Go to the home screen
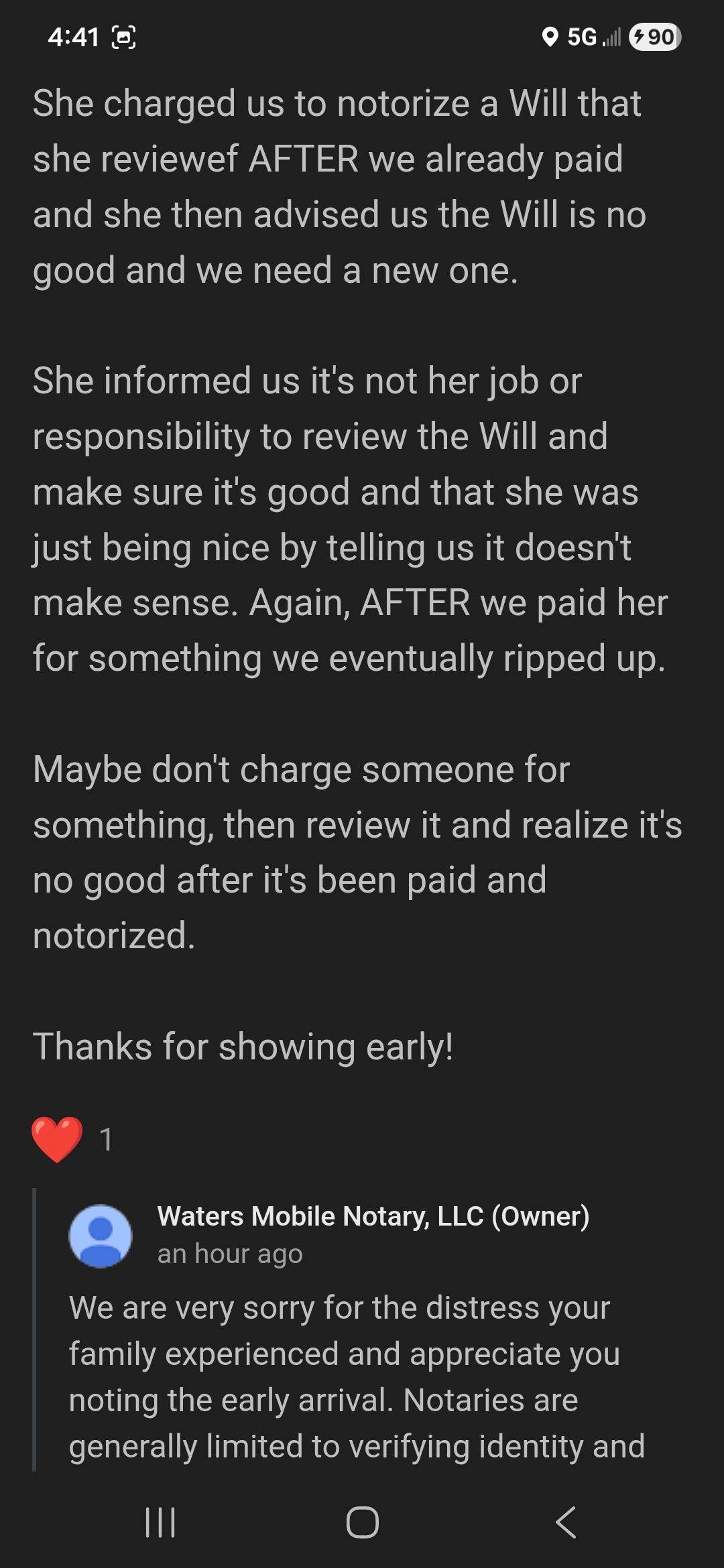 tap(362, 1522)
